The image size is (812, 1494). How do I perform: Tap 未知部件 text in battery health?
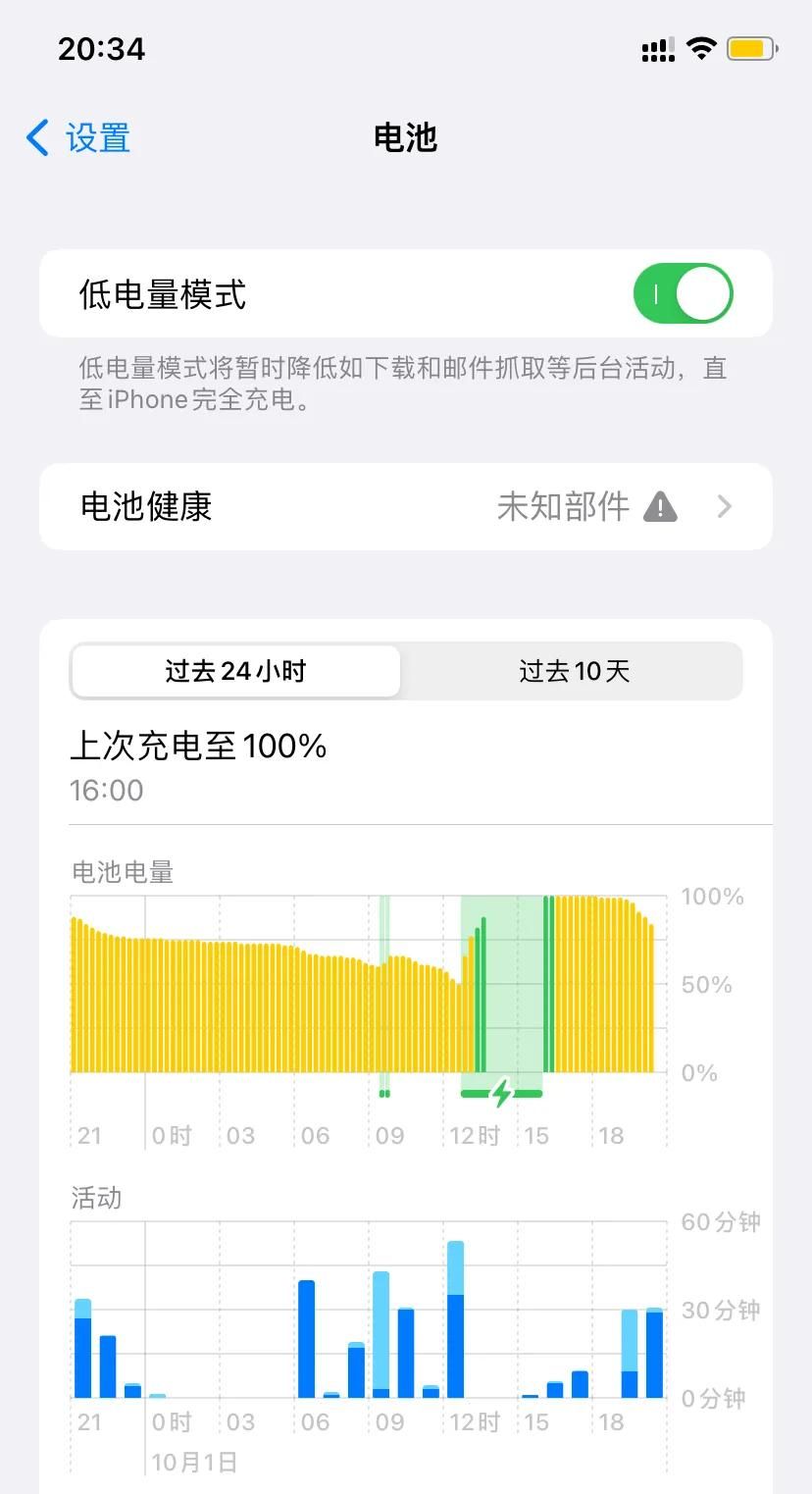coord(565,506)
